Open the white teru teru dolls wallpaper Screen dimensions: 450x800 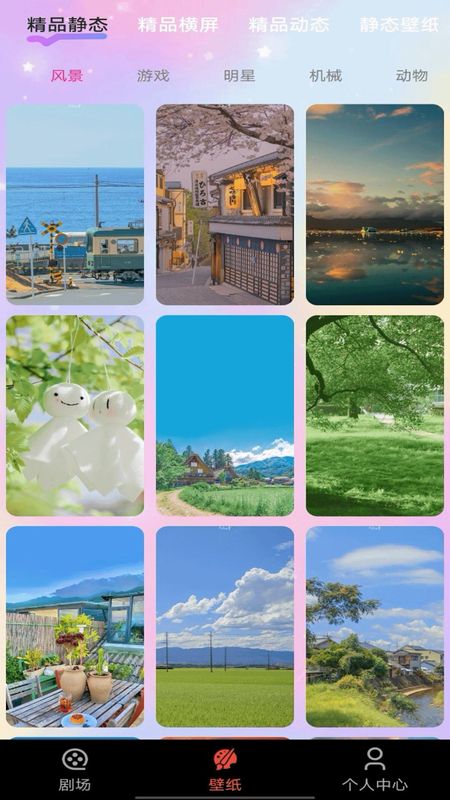click(75, 415)
